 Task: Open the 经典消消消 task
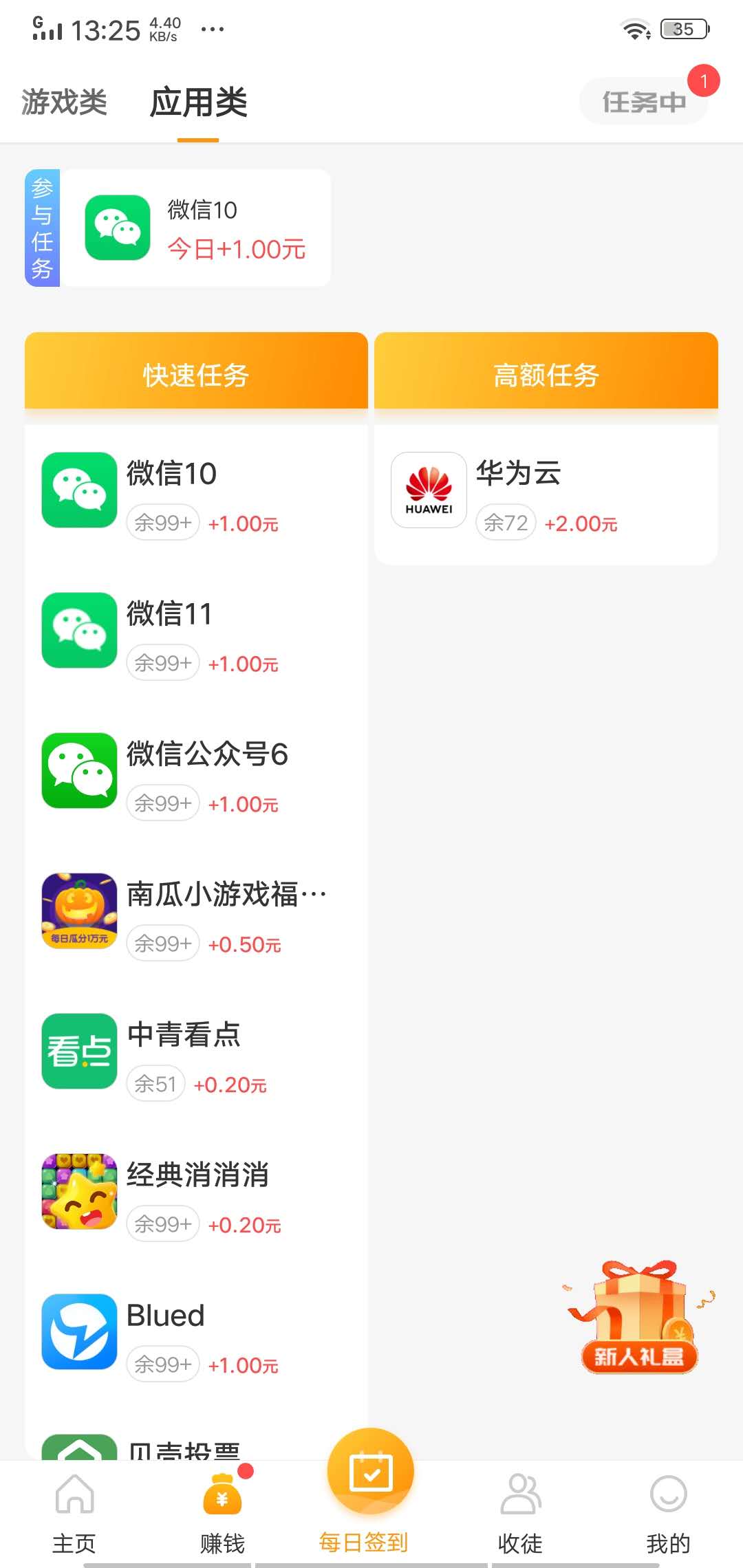pos(196,1195)
